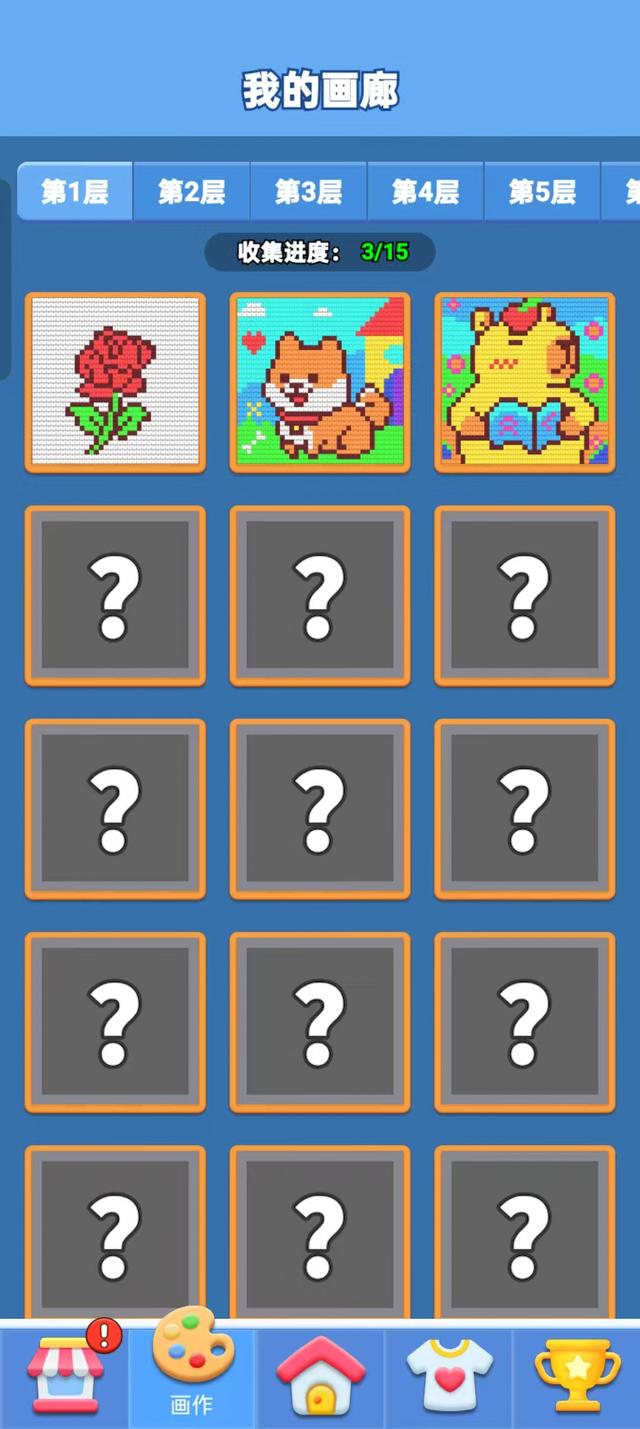Open the trophy achievements tab

[577, 1376]
